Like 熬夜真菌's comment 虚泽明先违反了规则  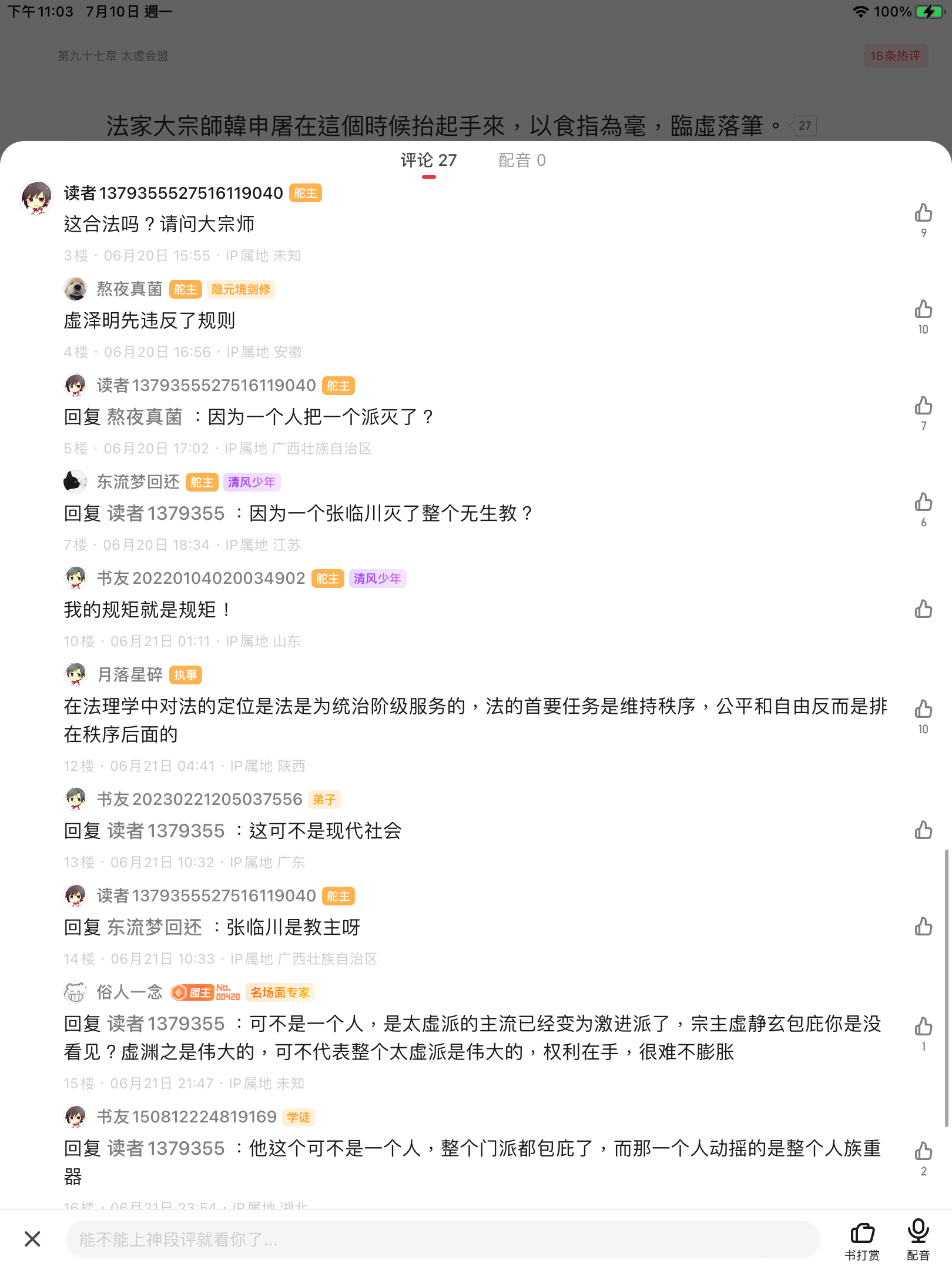click(923, 309)
